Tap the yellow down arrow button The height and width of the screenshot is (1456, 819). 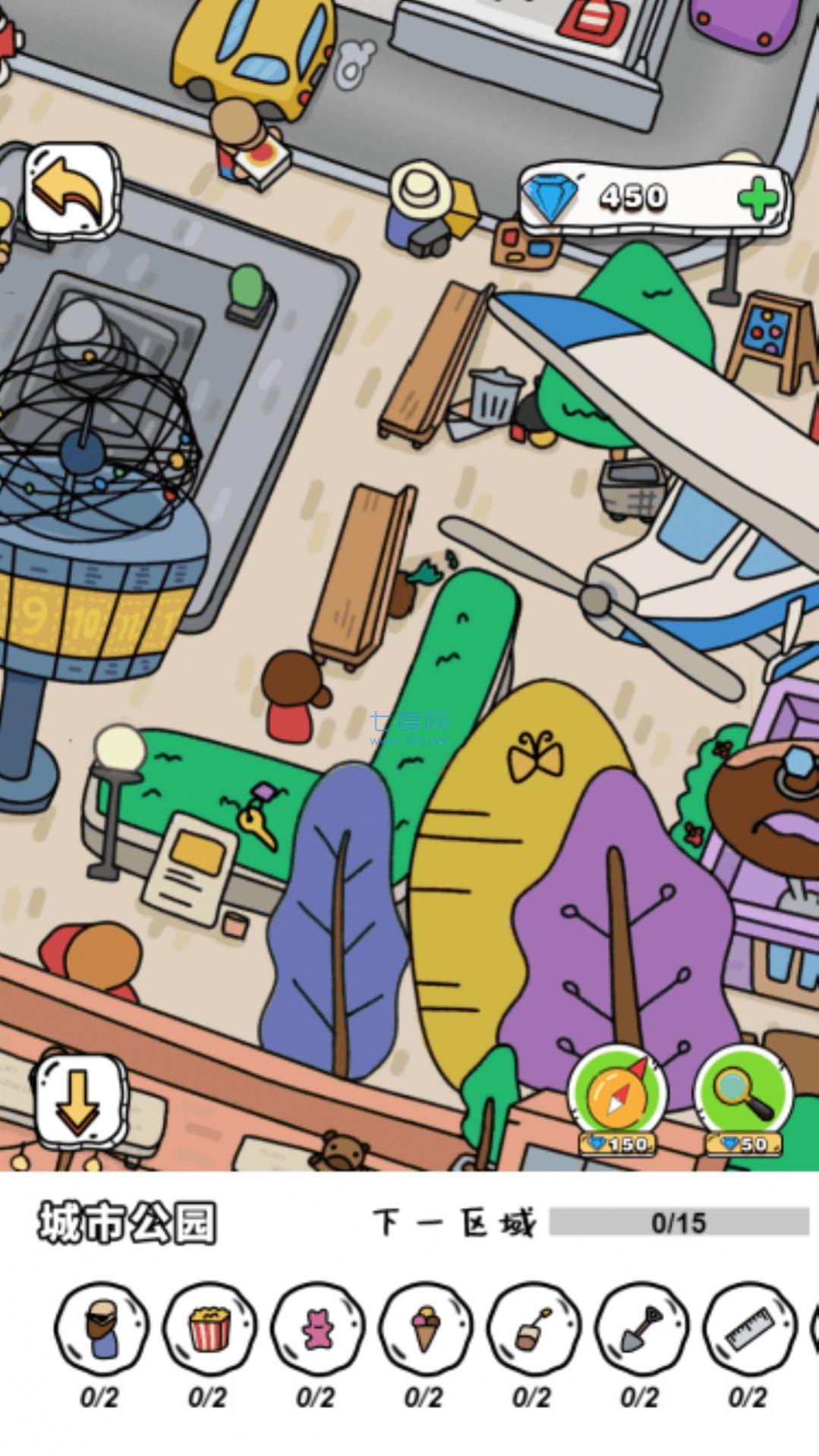click(x=78, y=1101)
